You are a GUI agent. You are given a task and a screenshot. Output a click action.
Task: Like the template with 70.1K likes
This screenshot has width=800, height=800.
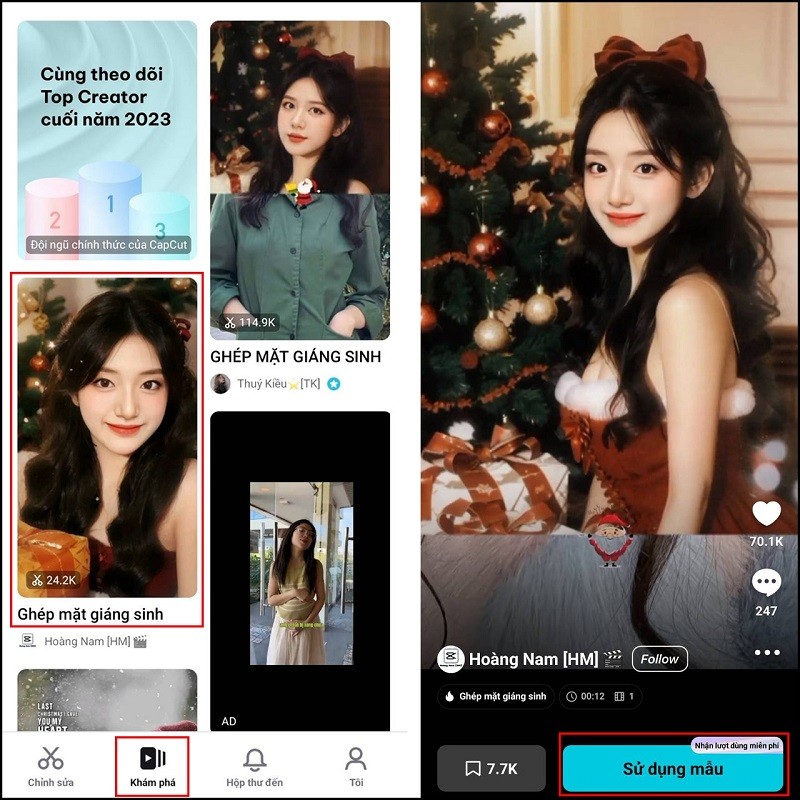click(x=766, y=515)
